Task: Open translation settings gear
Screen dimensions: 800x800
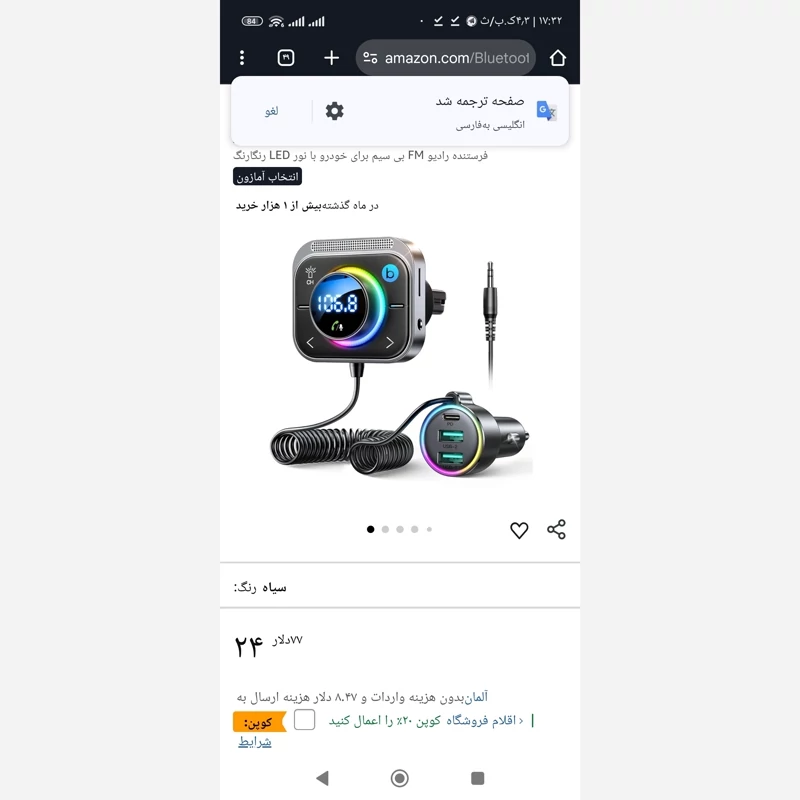Action: [x=335, y=111]
